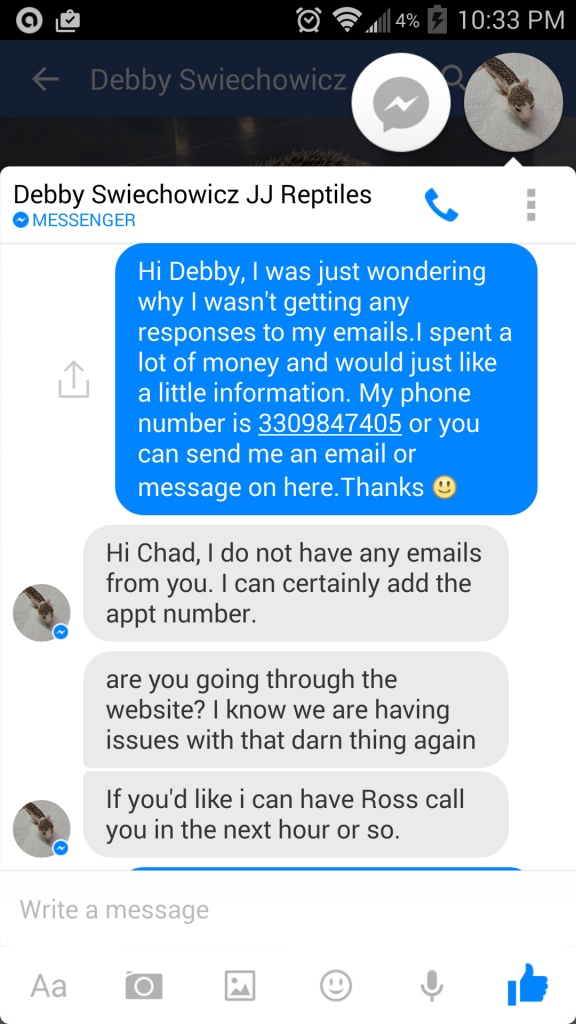
Task: Tap the Messenger chat head bubble
Action: click(401, 103)
